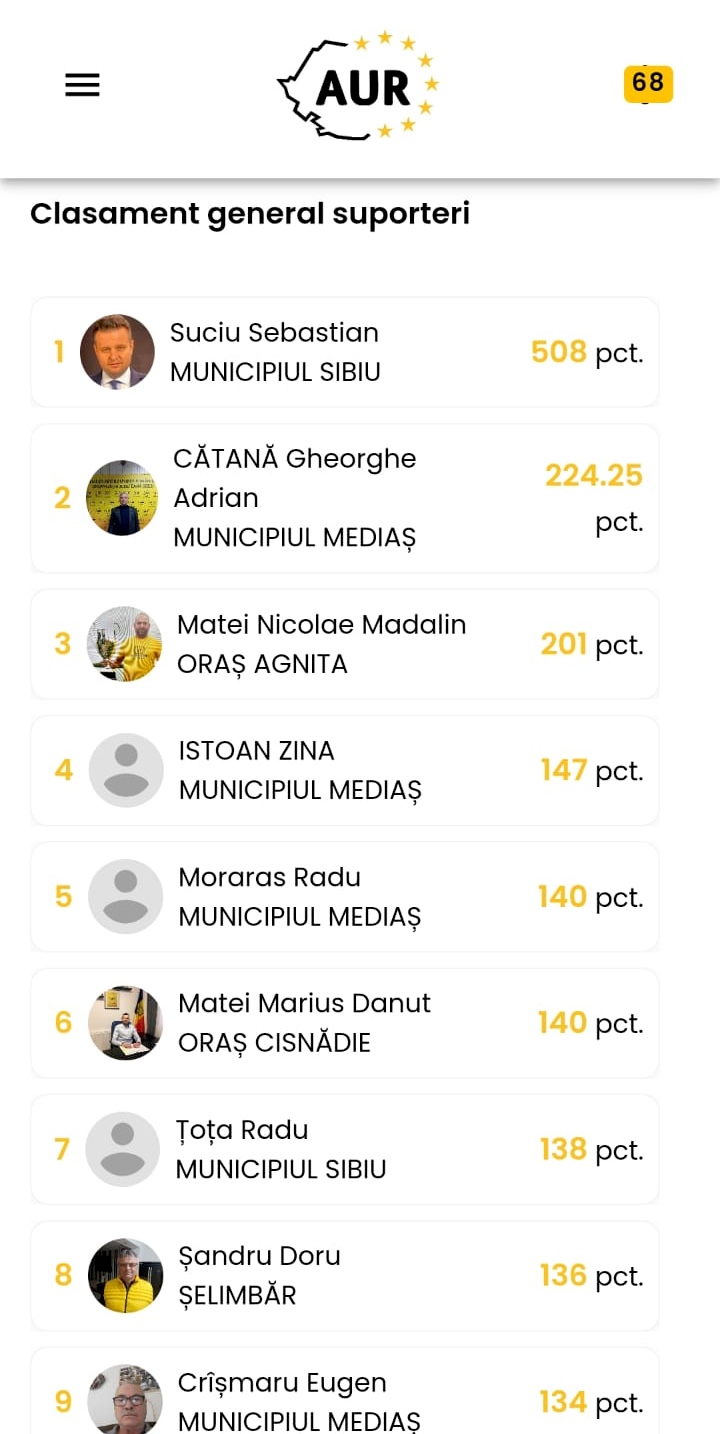Tap the yellow 68 points badge
This screenshot has height=1434, width=720.
(648, 84)
